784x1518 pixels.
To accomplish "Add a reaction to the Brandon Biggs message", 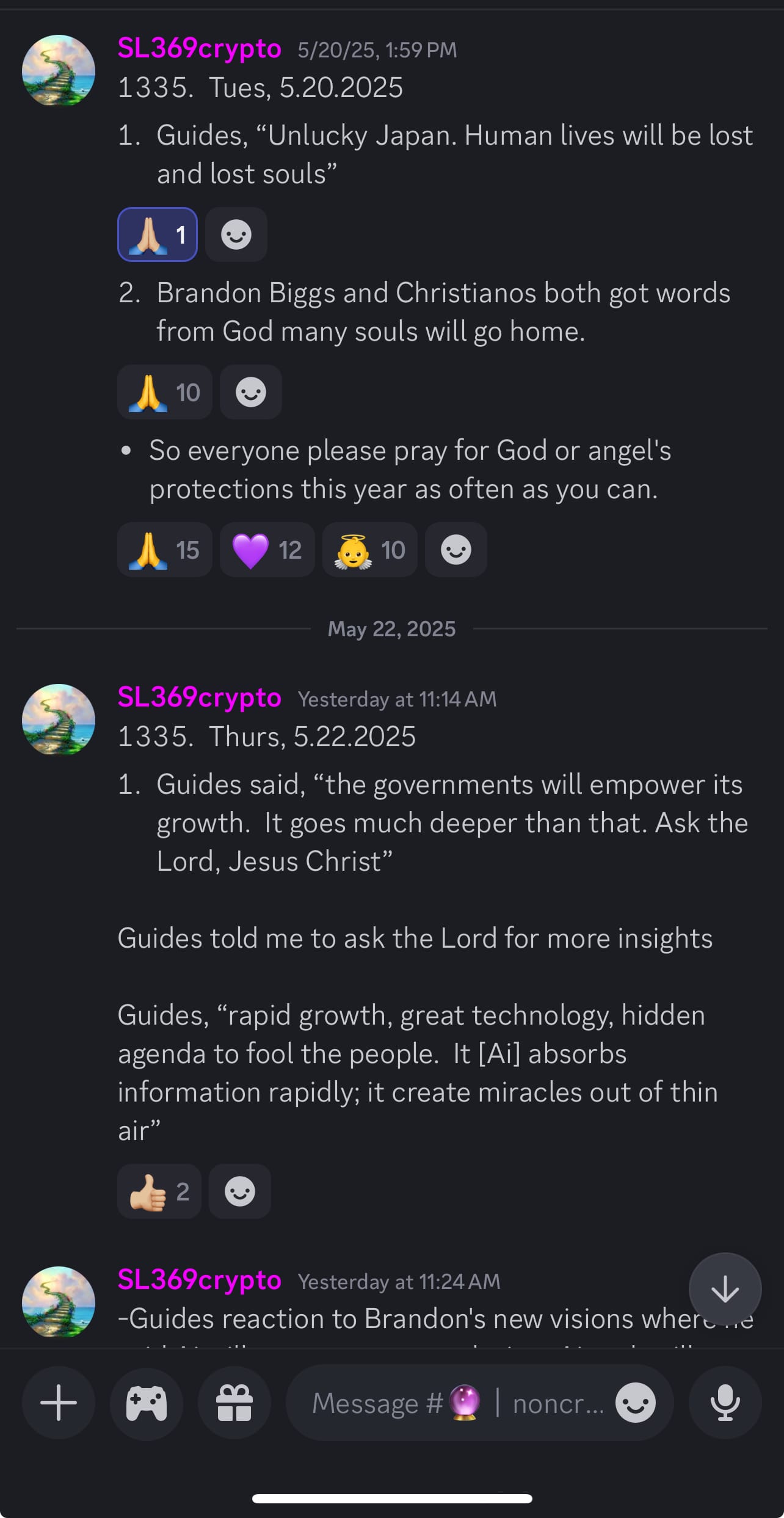I will point(251,392).
